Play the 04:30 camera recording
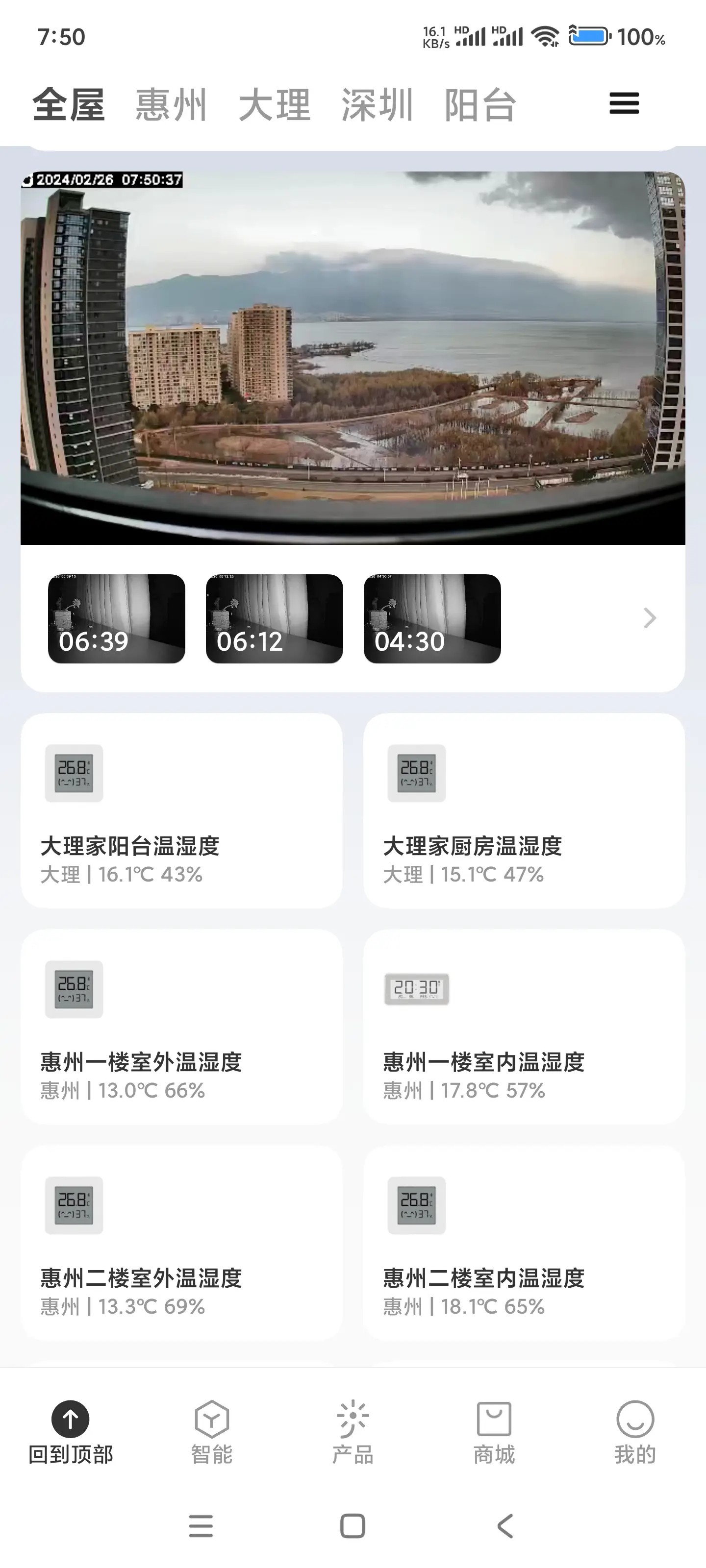 [x=432, y=618]
